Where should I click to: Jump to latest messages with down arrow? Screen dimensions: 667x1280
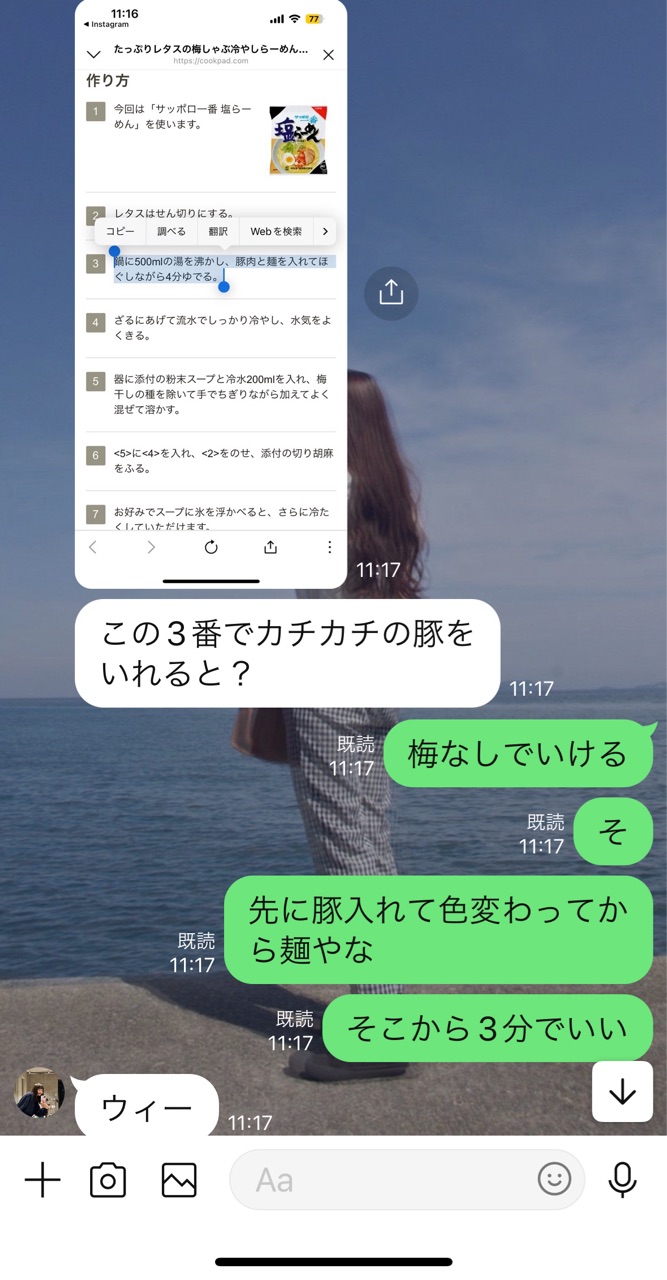[x=622, y=1091]
